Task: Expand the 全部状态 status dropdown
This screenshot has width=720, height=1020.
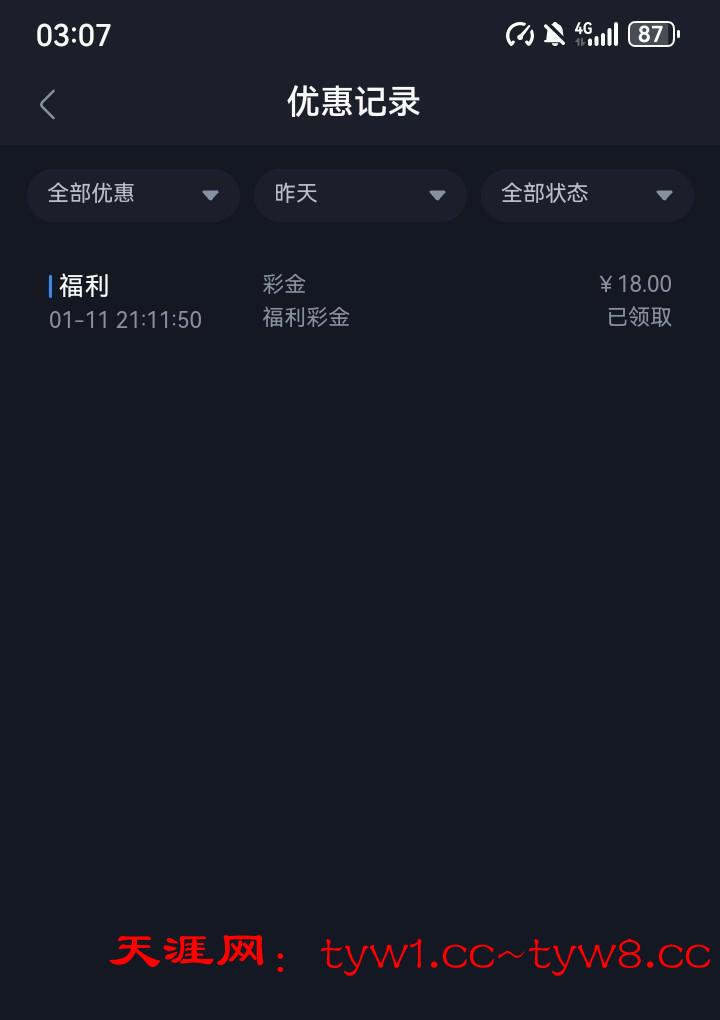Action: click(x=587, y=194)
